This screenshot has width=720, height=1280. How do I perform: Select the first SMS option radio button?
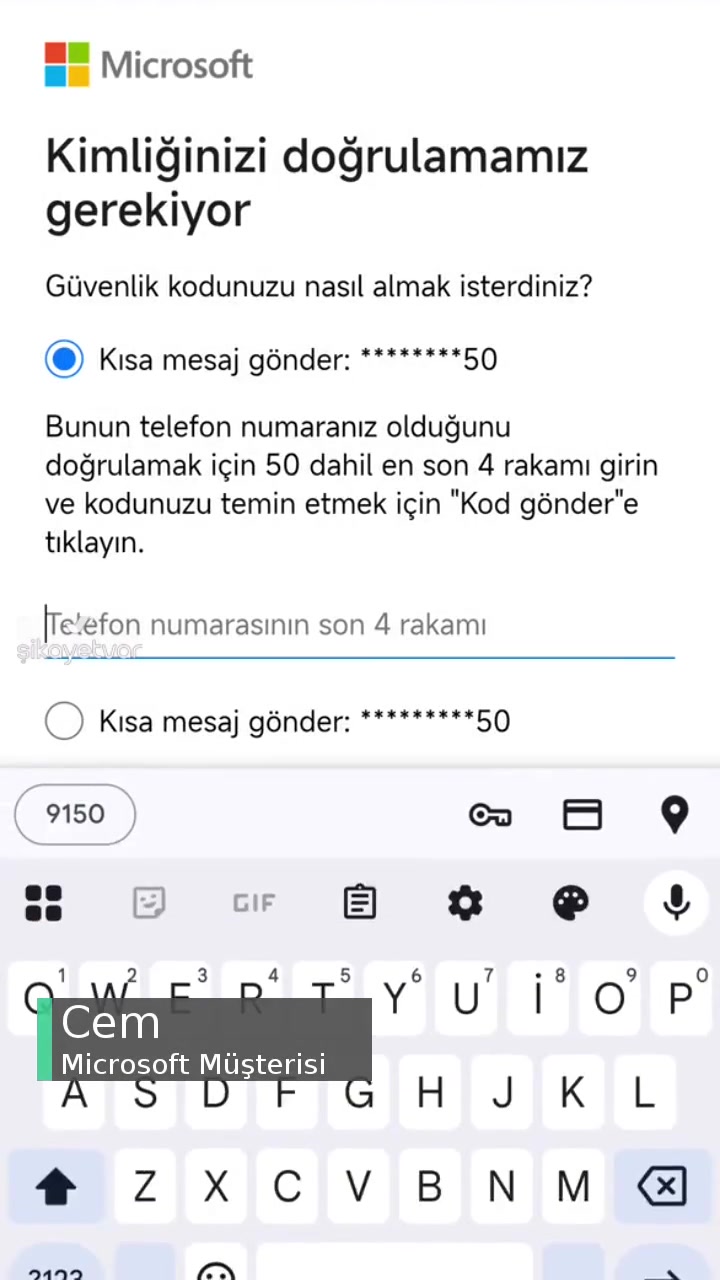coord(64,359)
